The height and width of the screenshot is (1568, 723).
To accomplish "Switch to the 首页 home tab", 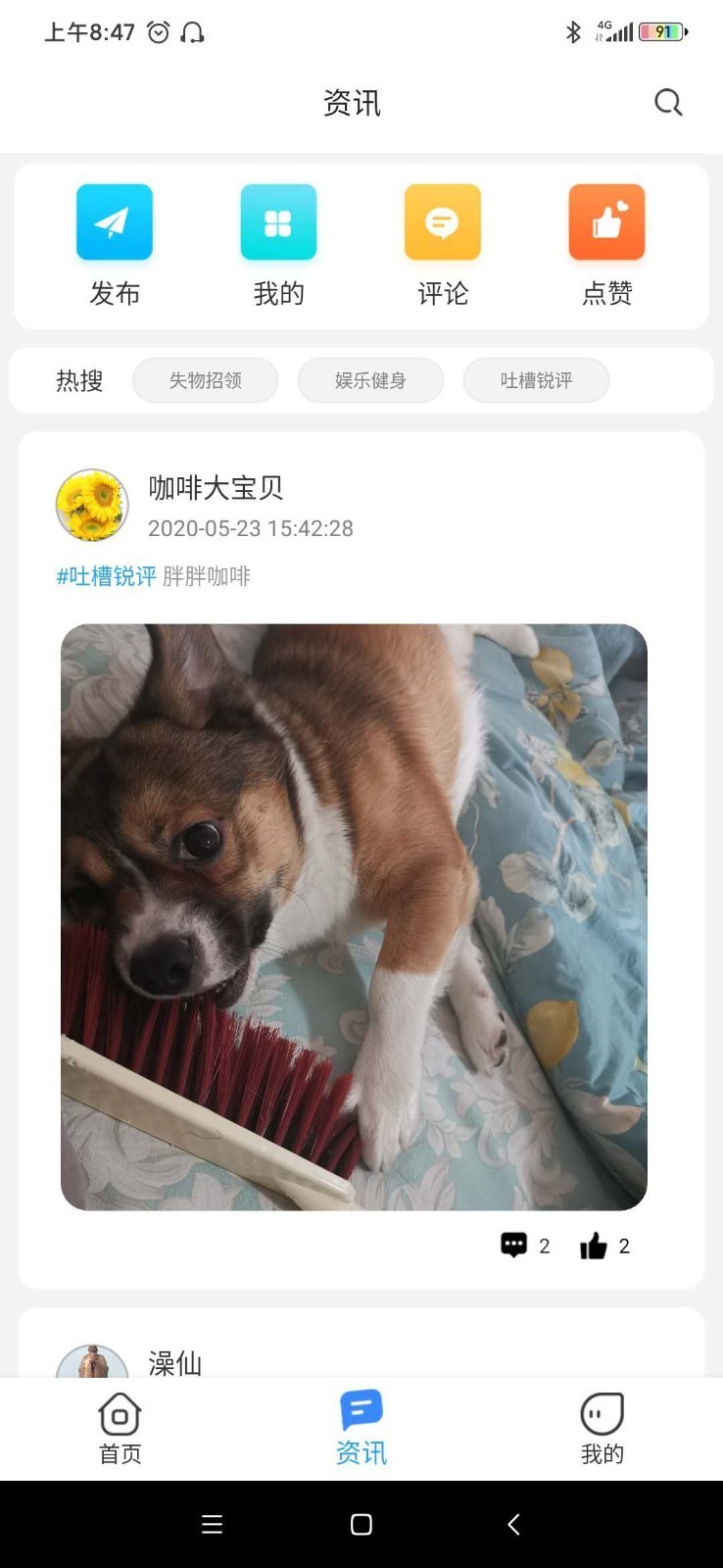I will tap(120, 1428).
